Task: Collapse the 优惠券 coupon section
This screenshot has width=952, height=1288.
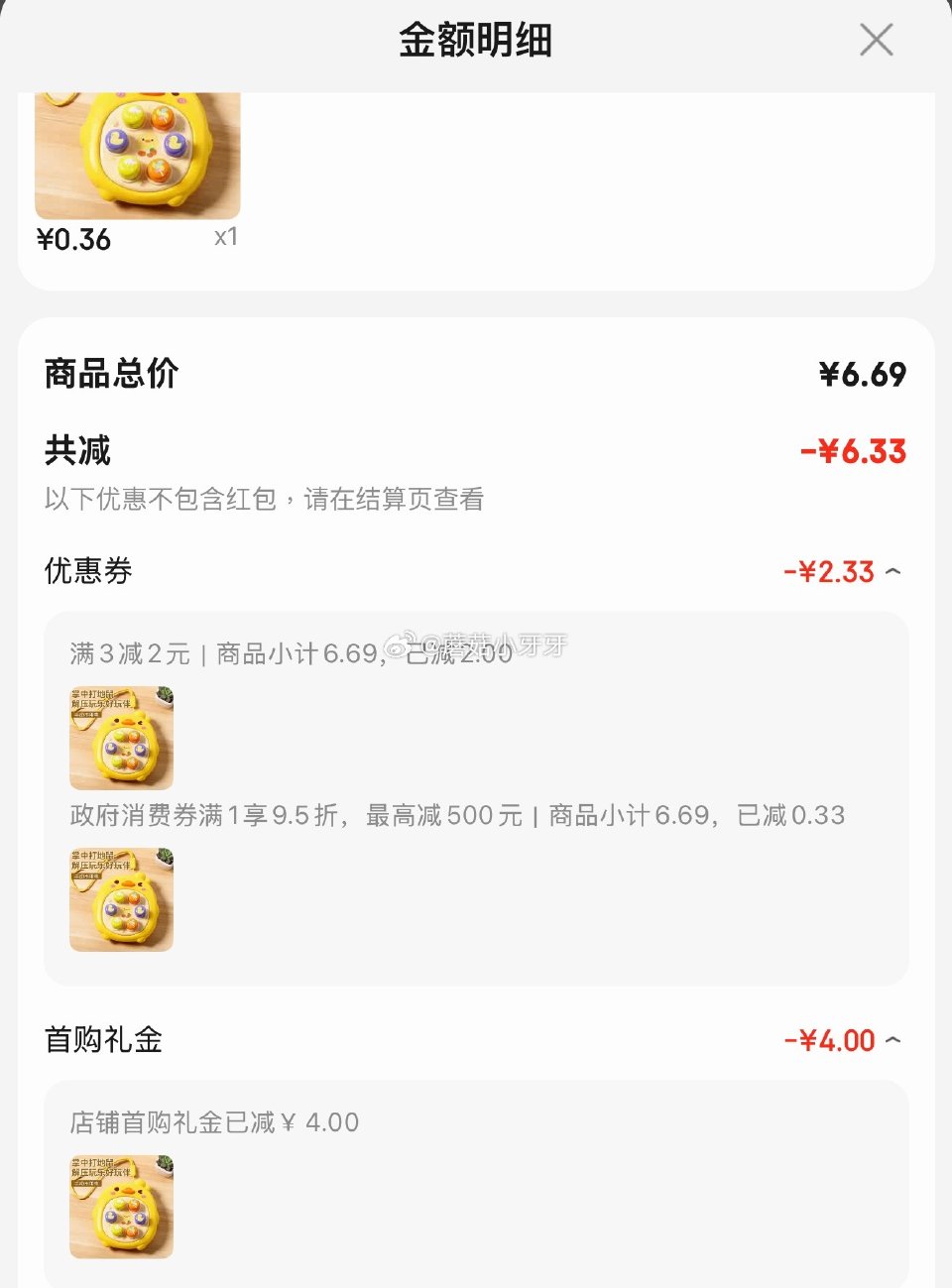Action: (893, 571)
